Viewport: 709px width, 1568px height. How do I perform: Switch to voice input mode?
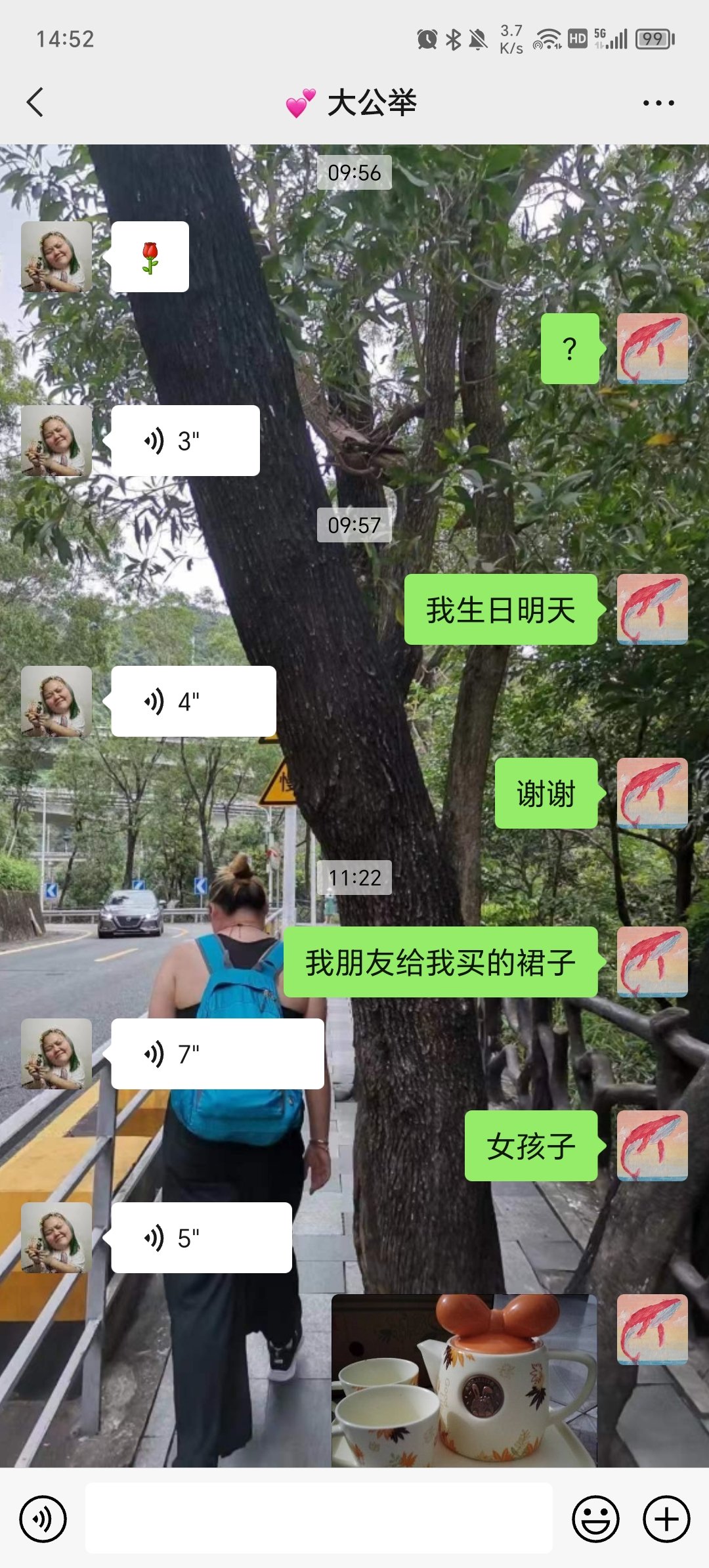(43, 1519)
